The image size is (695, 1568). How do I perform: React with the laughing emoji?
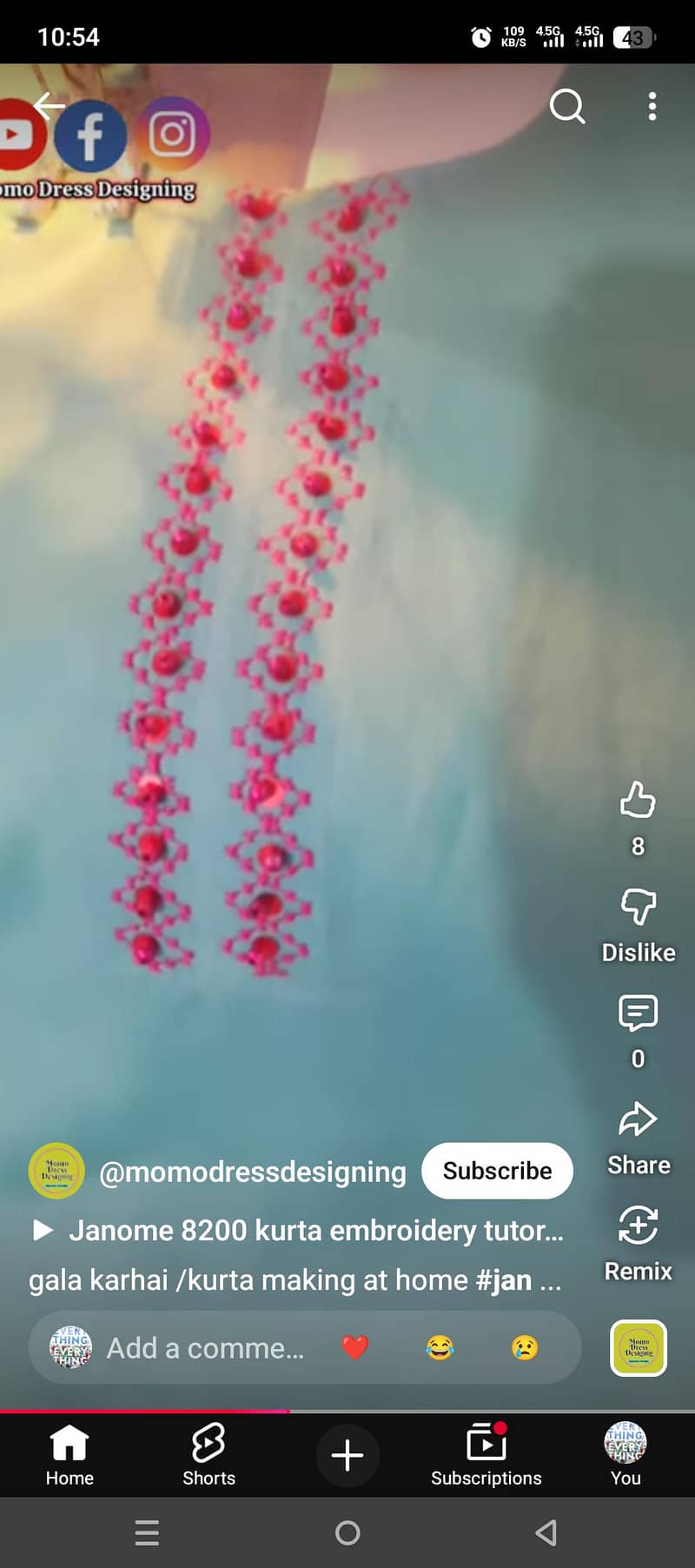tap(440, 1348)
